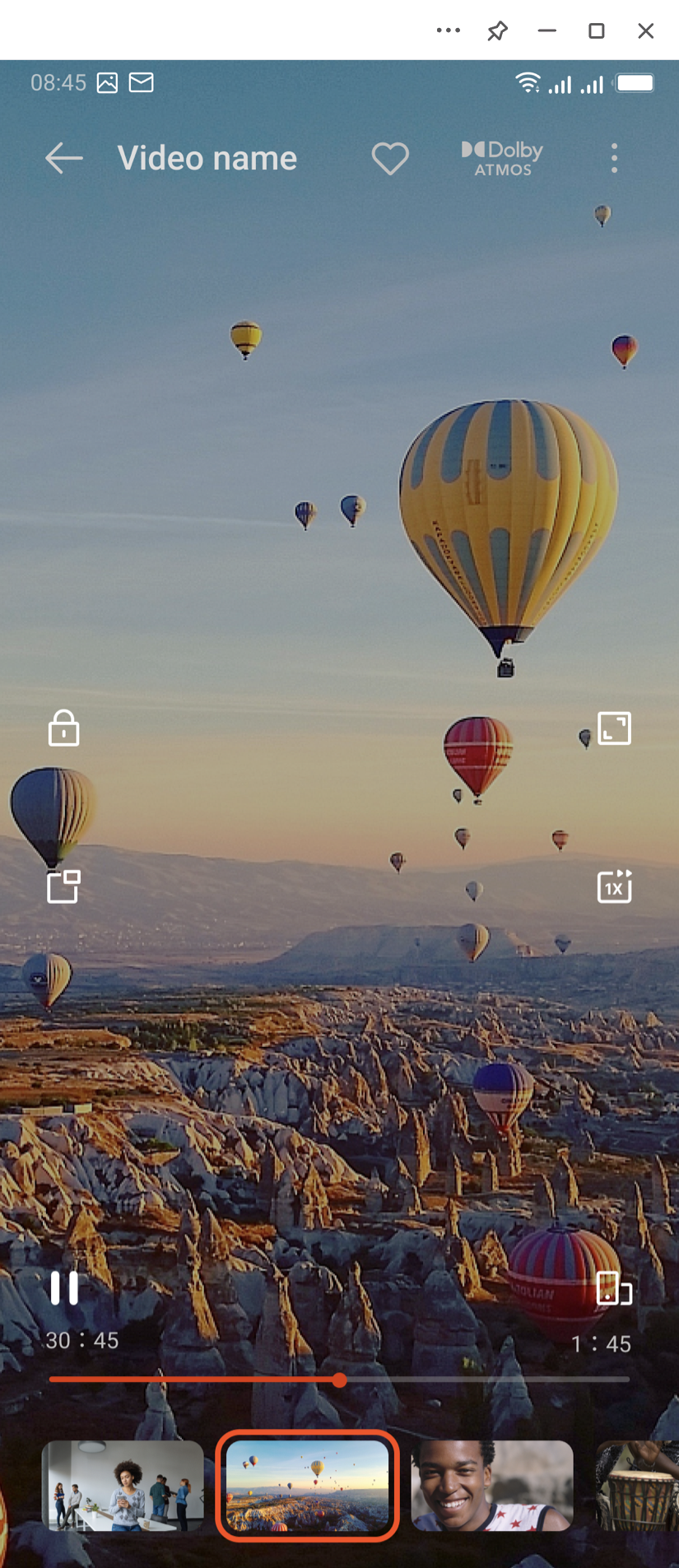The height and width of the screenshot is (1568, 679).
Task: Select the hot air balloons thumbnail
Action: coord(307,1485)
